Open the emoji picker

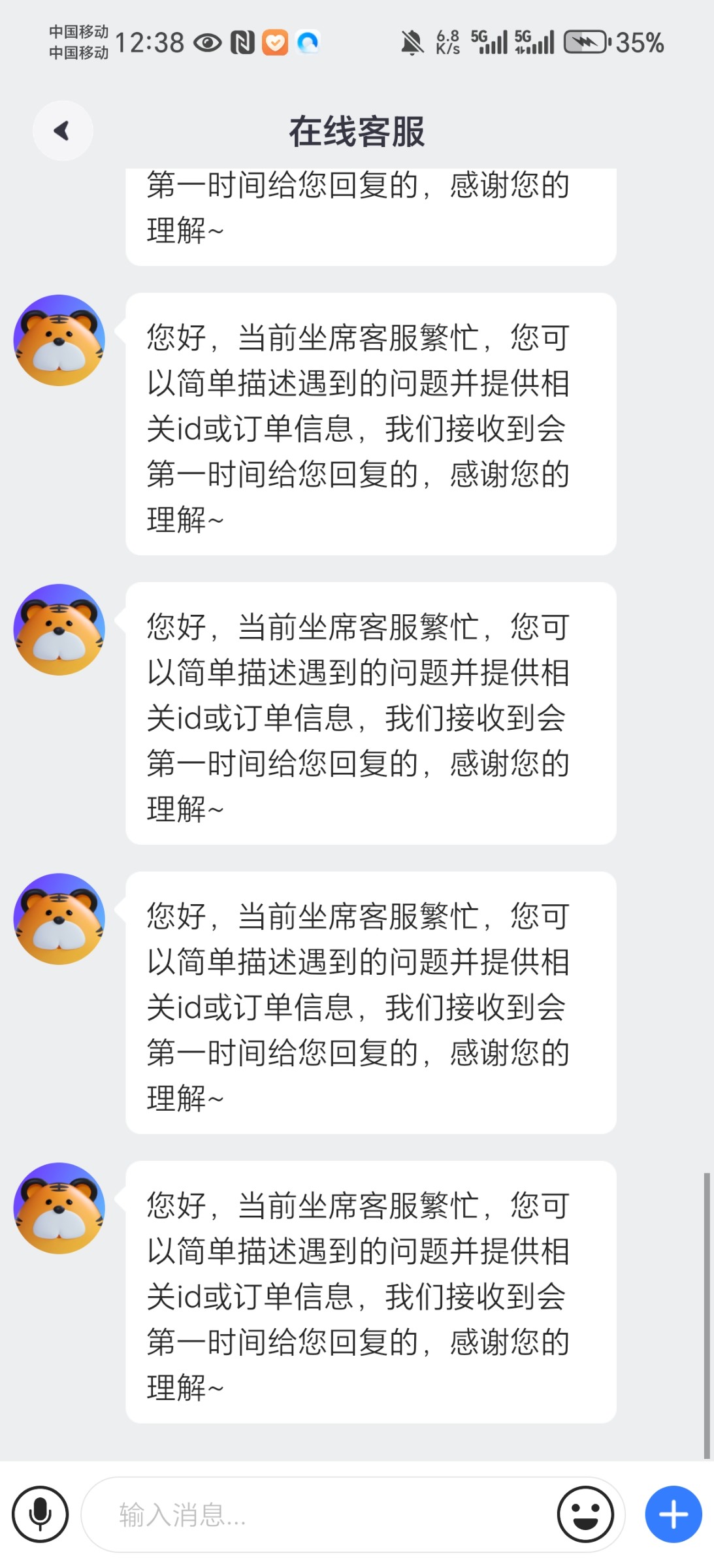tap(585, 1514)
